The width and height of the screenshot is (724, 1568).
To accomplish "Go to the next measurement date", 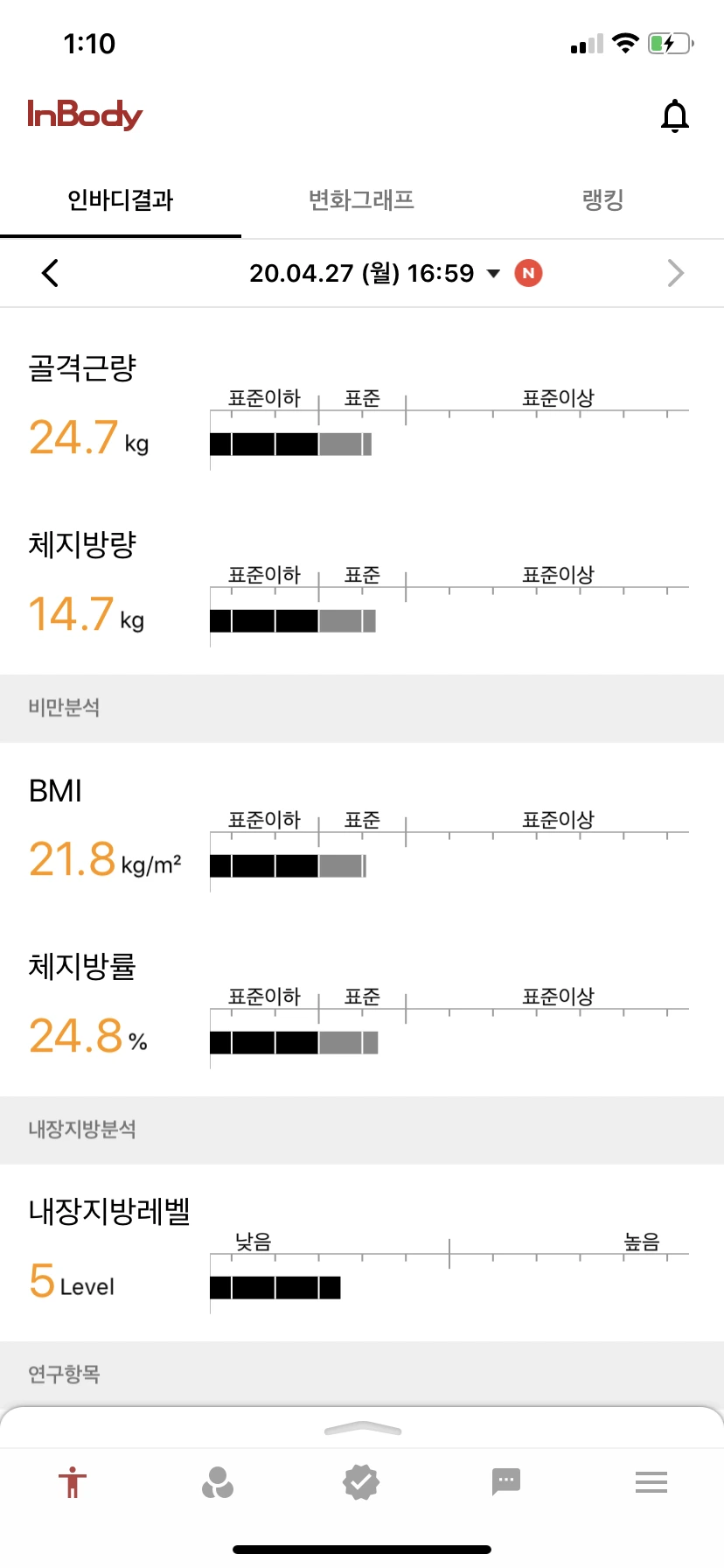I will click(x=675, y=273).
